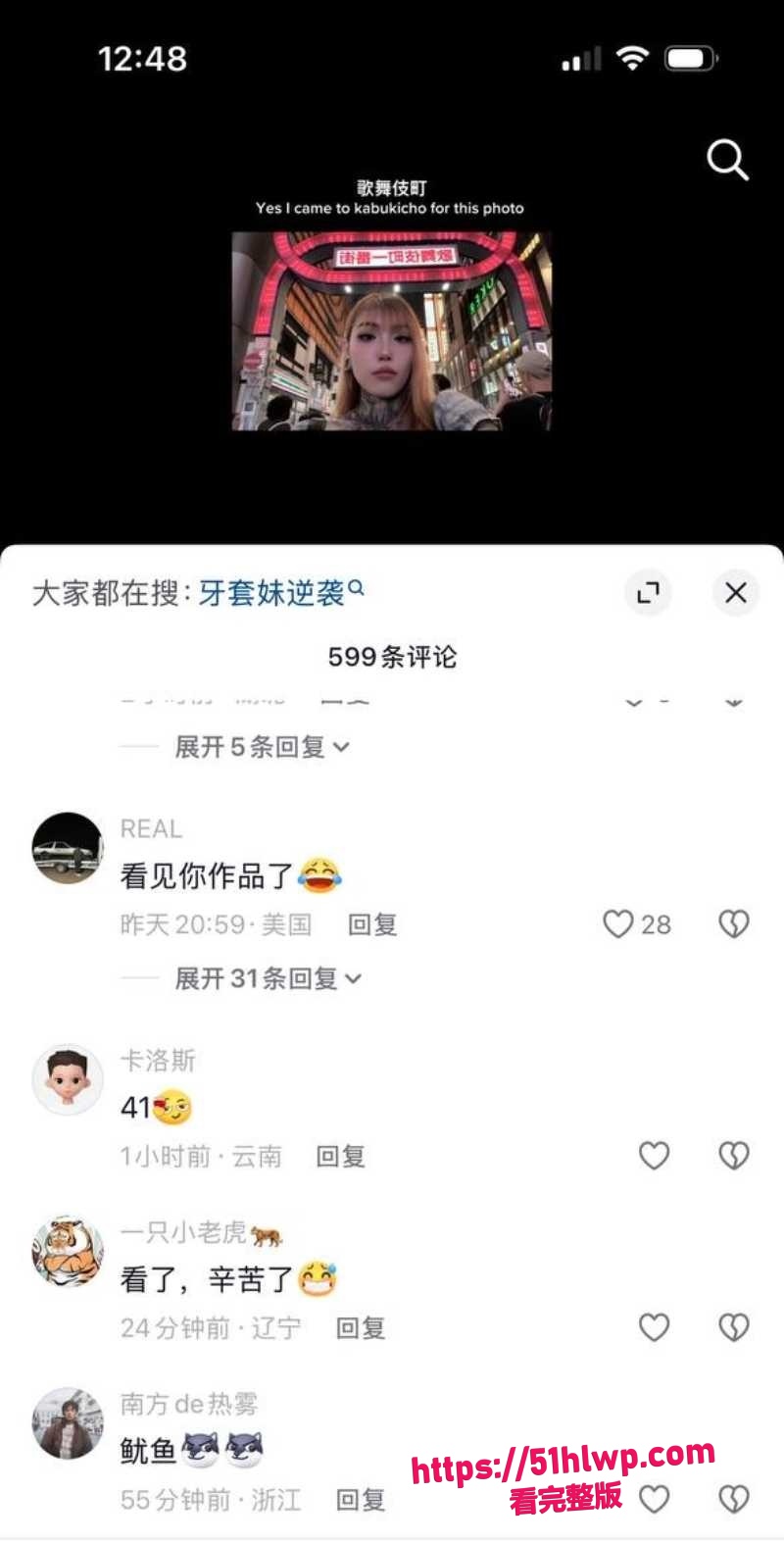This screenshot has height=1542, width=784.
Task: Tap the Kabukicho video to resume viewing
Action: point(391,331)
